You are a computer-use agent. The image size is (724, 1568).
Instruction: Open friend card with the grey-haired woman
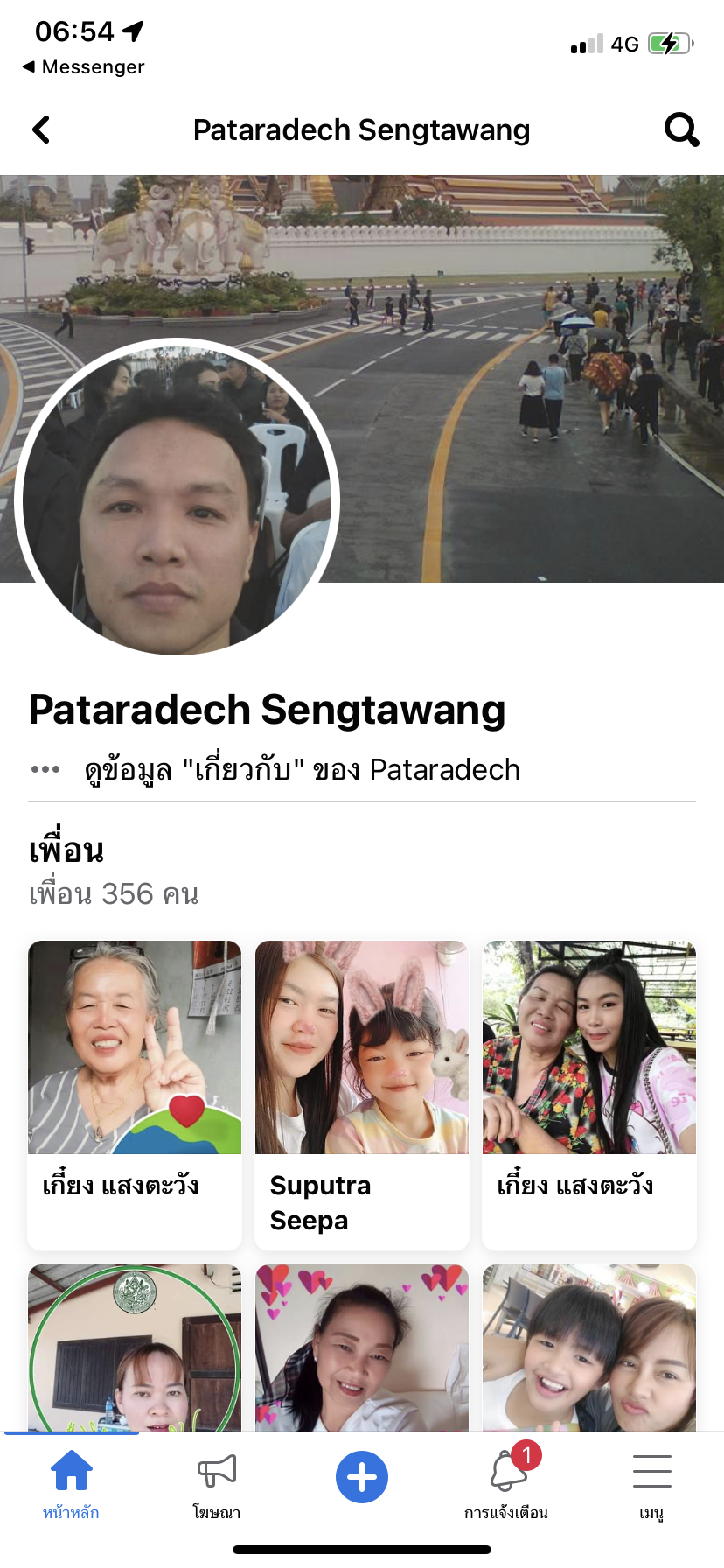(x=135, y=1094)
